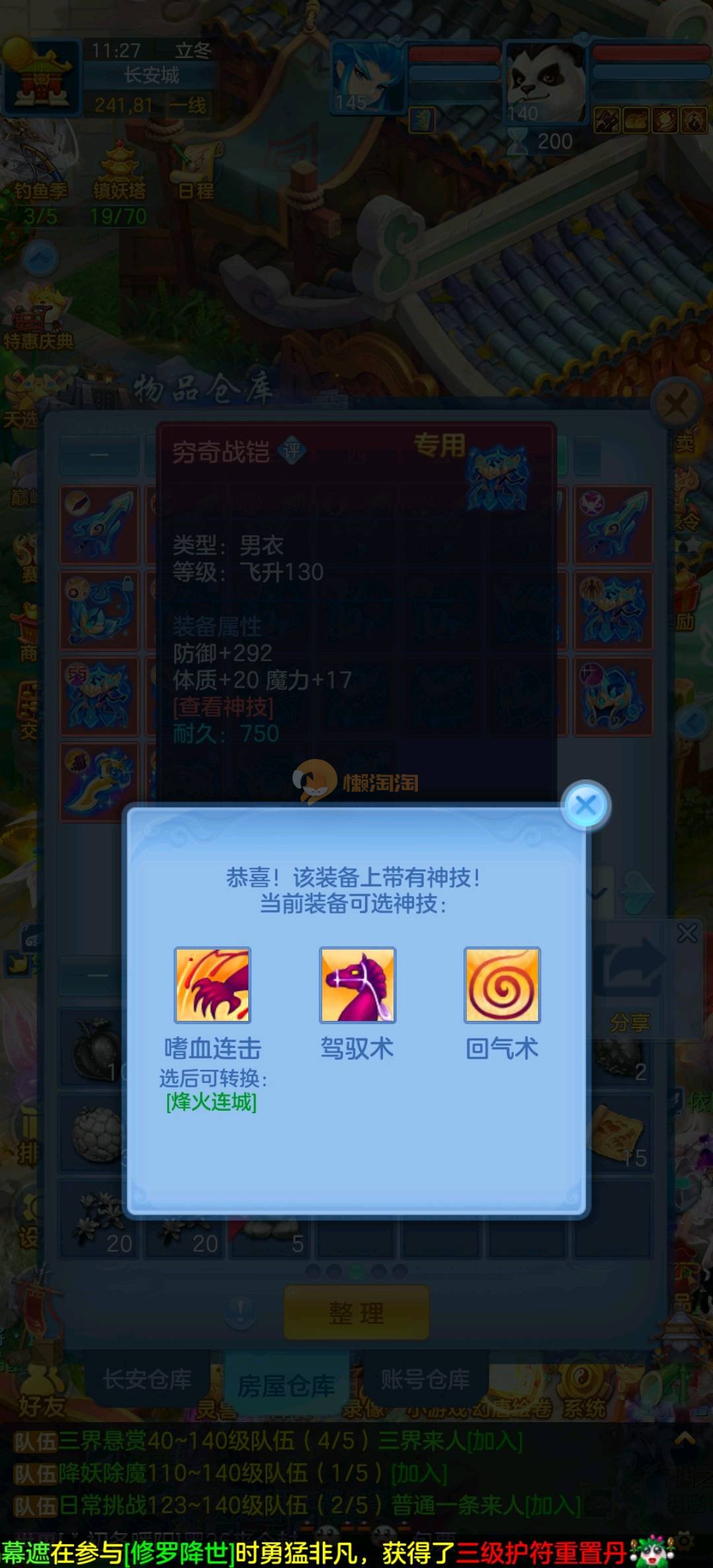Viewport: 713px width, 1568px height.
Task: Join the 降妖除魔 team via 加入
Action: point(419,1473)
